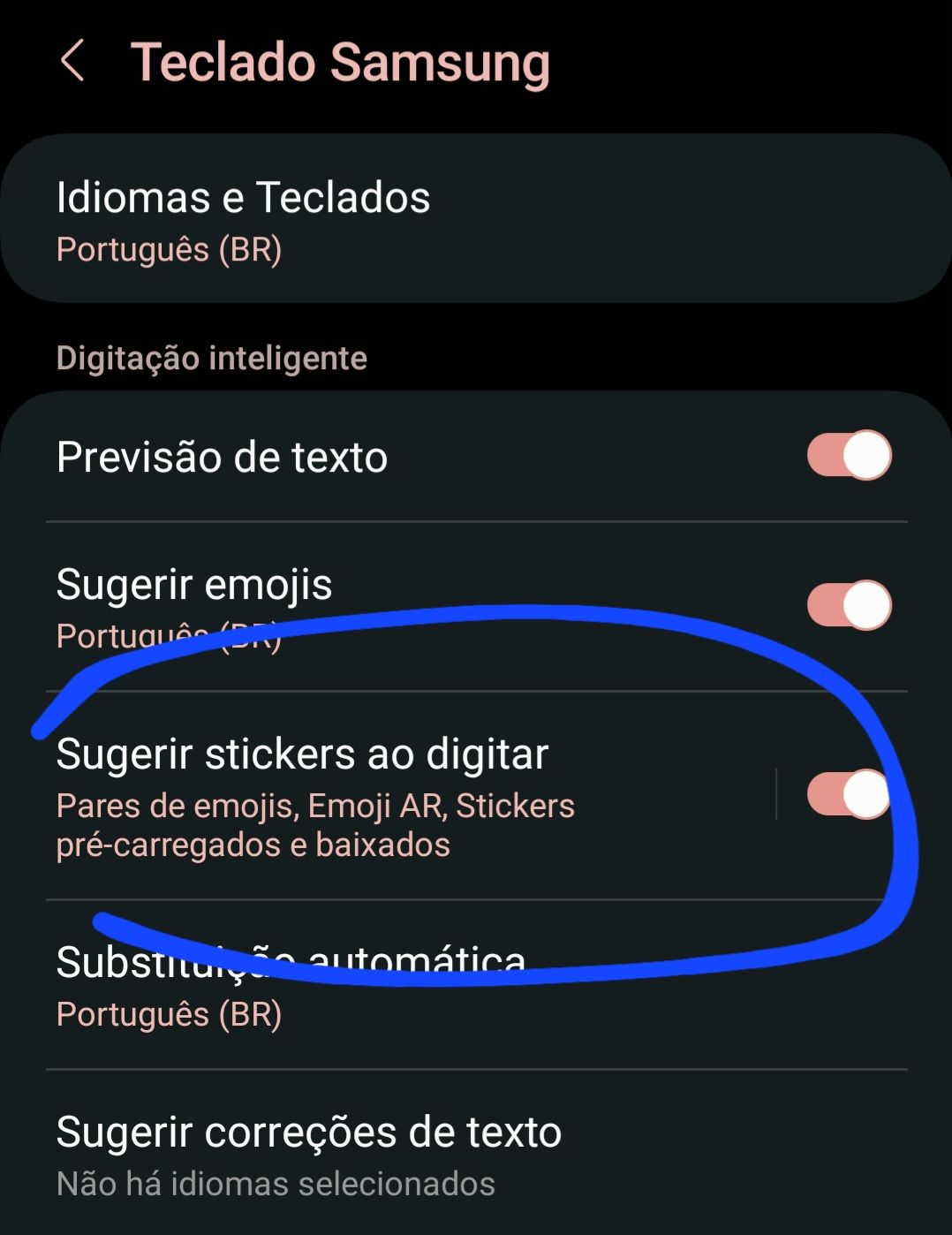Open Sugerir correções de texto
Viewport: 952px width, 1235px height.
point(308,1129)
